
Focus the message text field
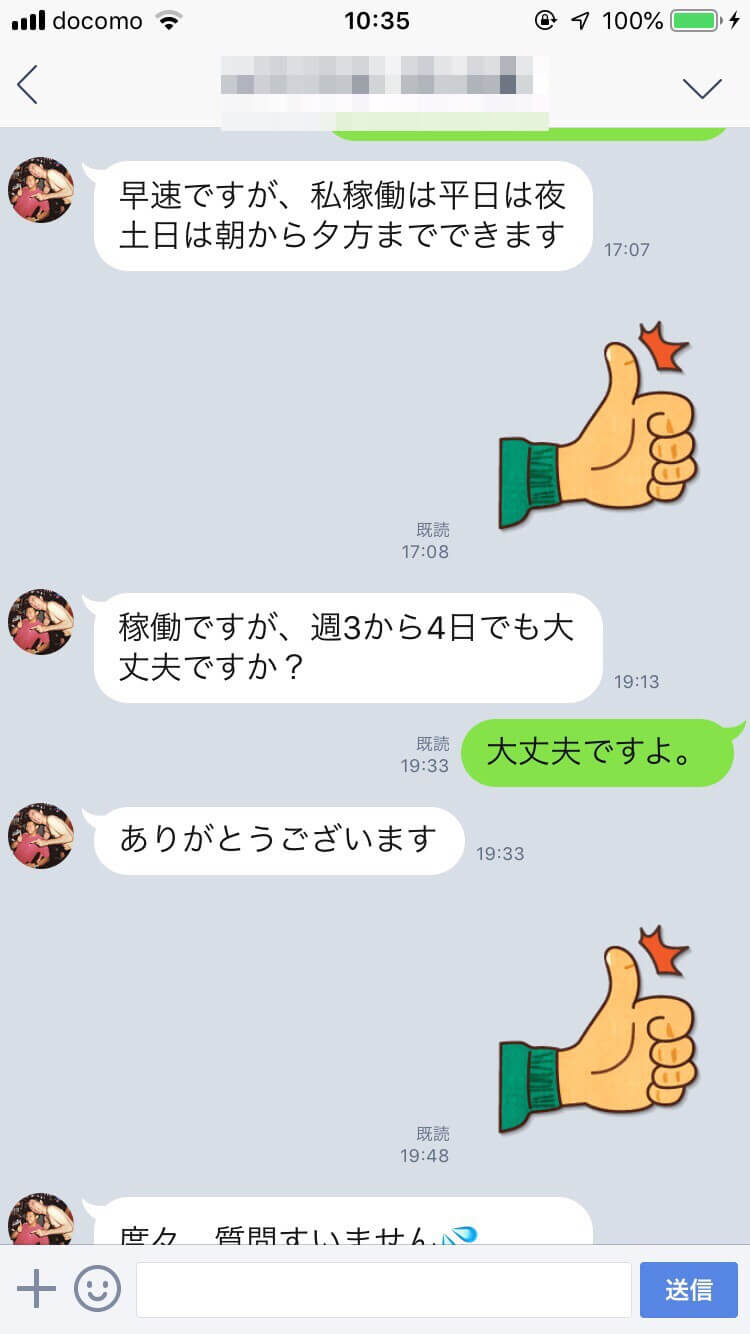coord(383,1289)
